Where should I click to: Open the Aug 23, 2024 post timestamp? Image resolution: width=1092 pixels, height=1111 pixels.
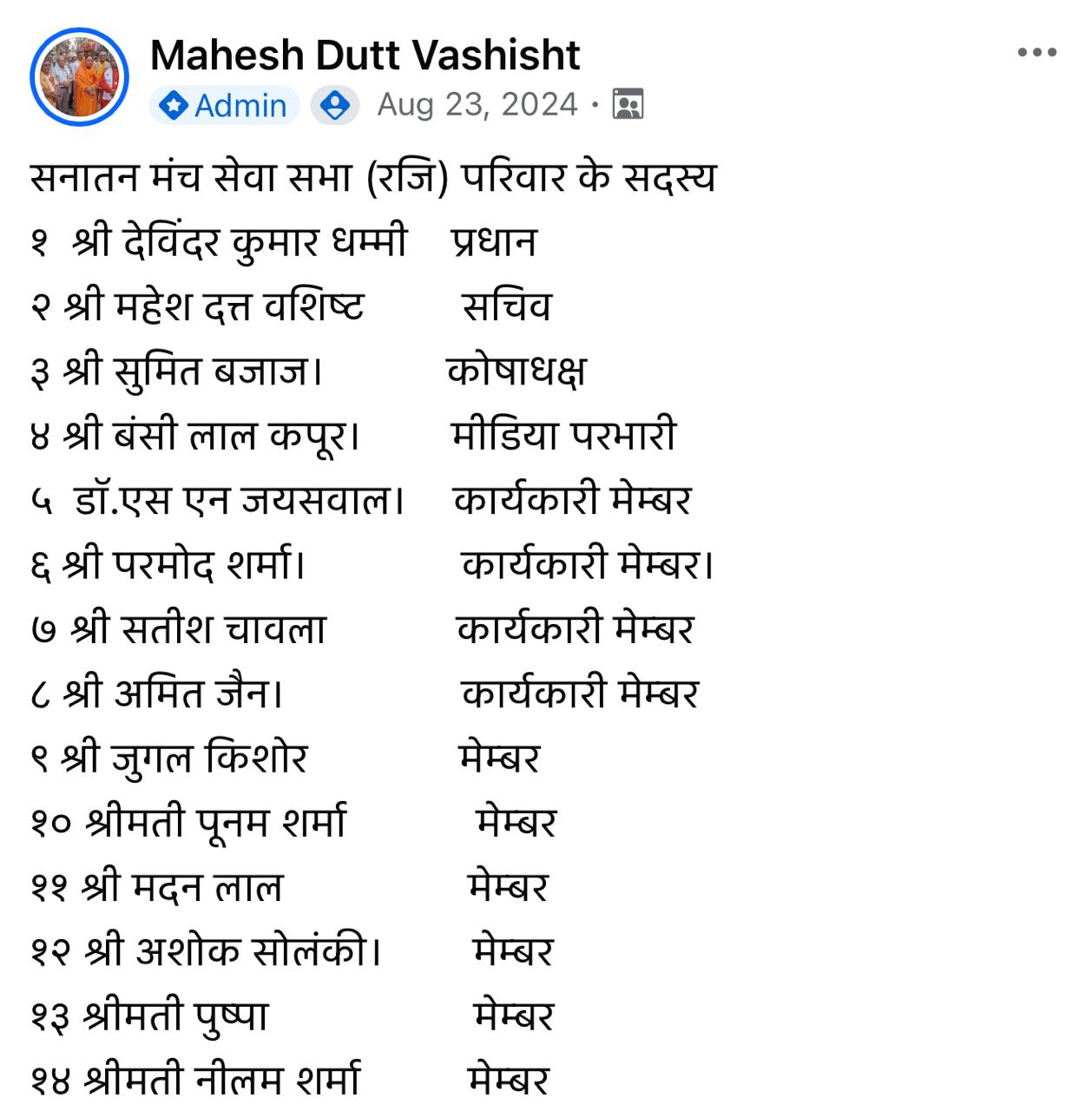477,105
